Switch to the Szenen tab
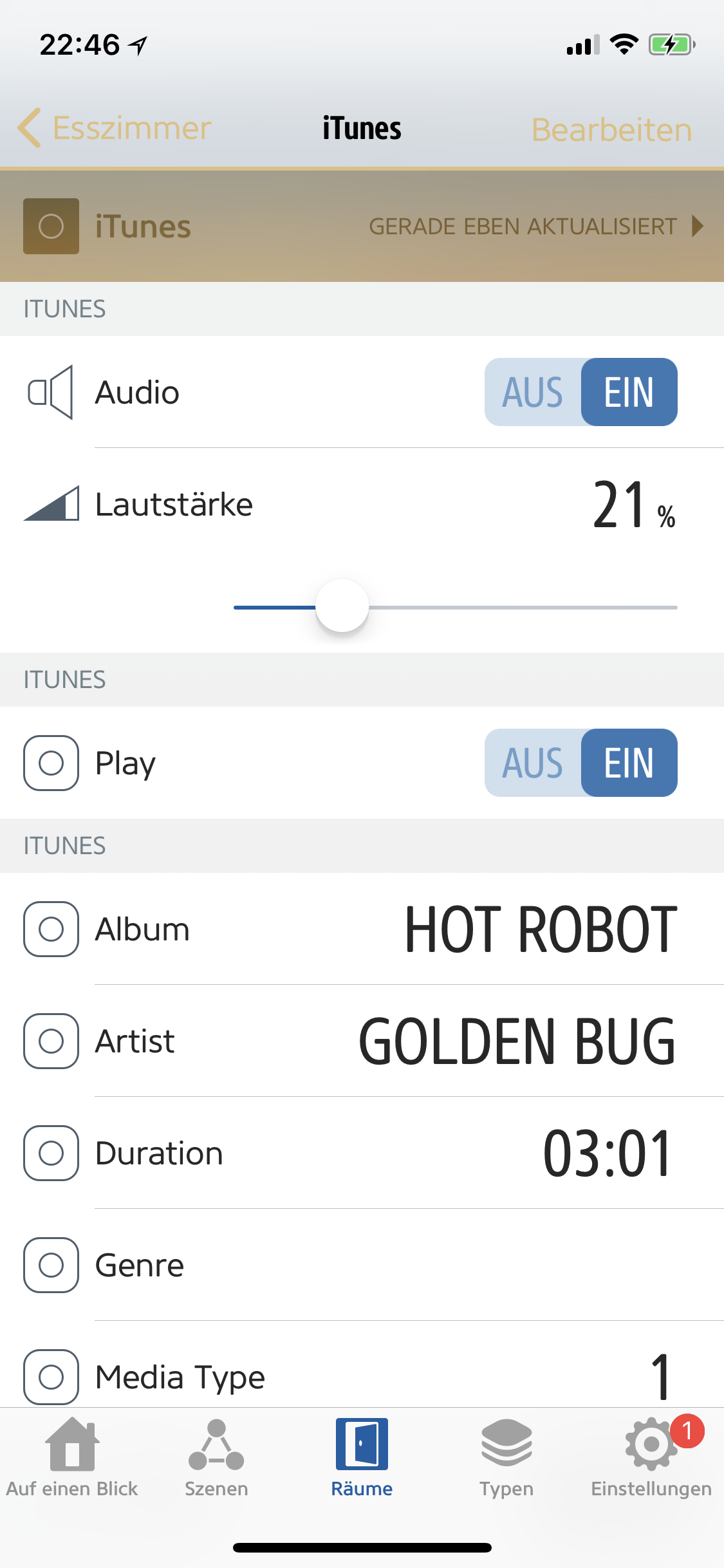The image size is (724, 1568). [x=216, y=1456]
